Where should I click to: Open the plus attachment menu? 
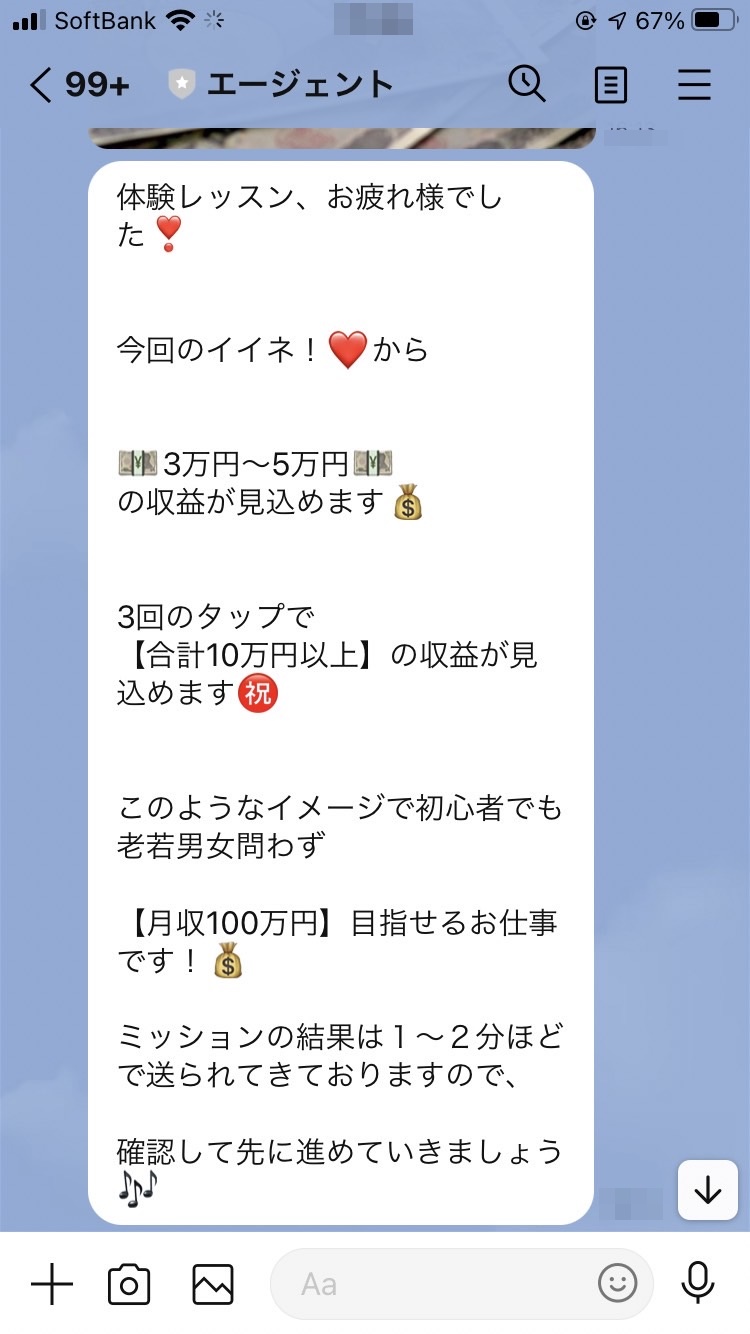pos(52,1284)
